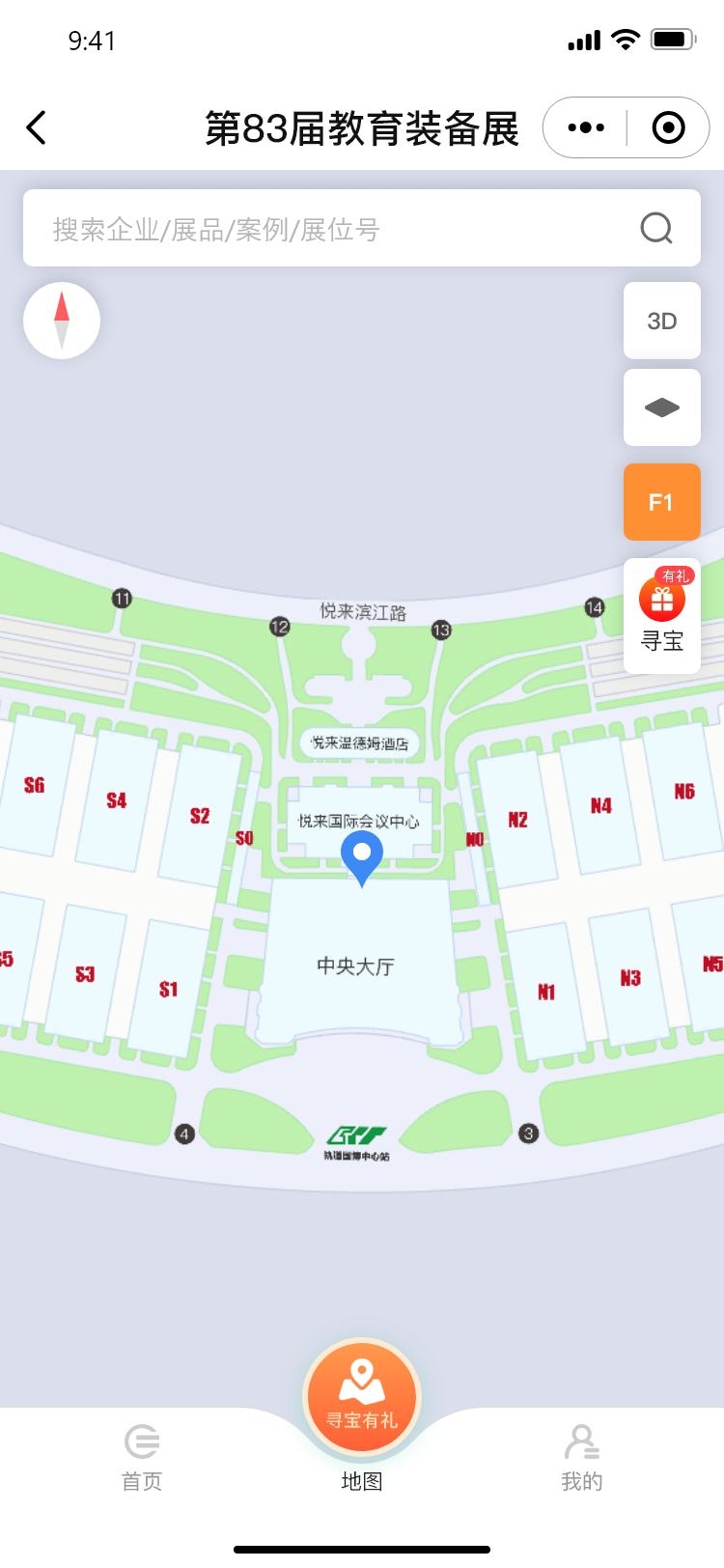Go back from the exhibition map
Viewport: 724px width, 1568px height.
37,127
